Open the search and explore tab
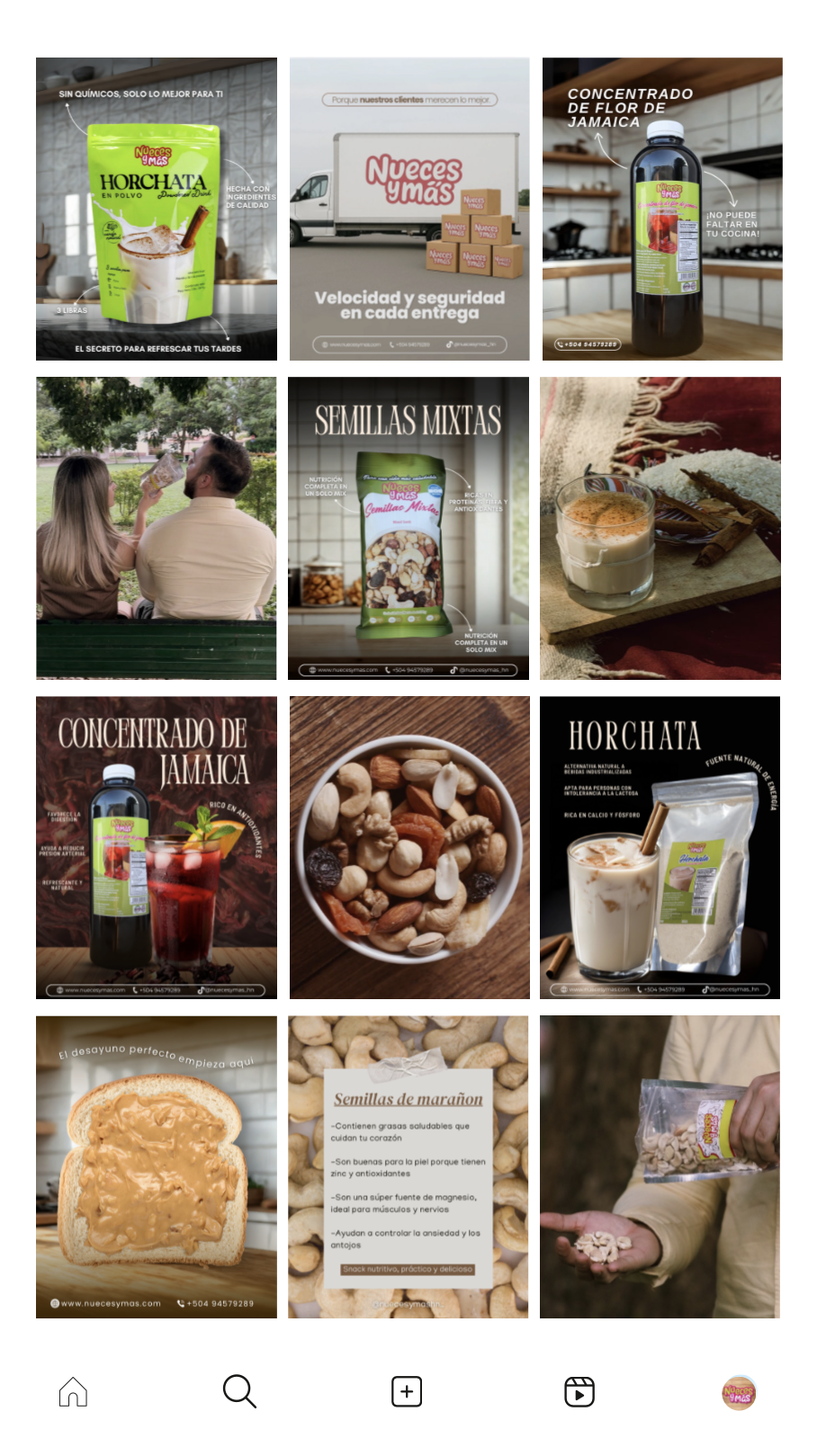Viewport: 817px width, 1456px height. (239, 1391)
